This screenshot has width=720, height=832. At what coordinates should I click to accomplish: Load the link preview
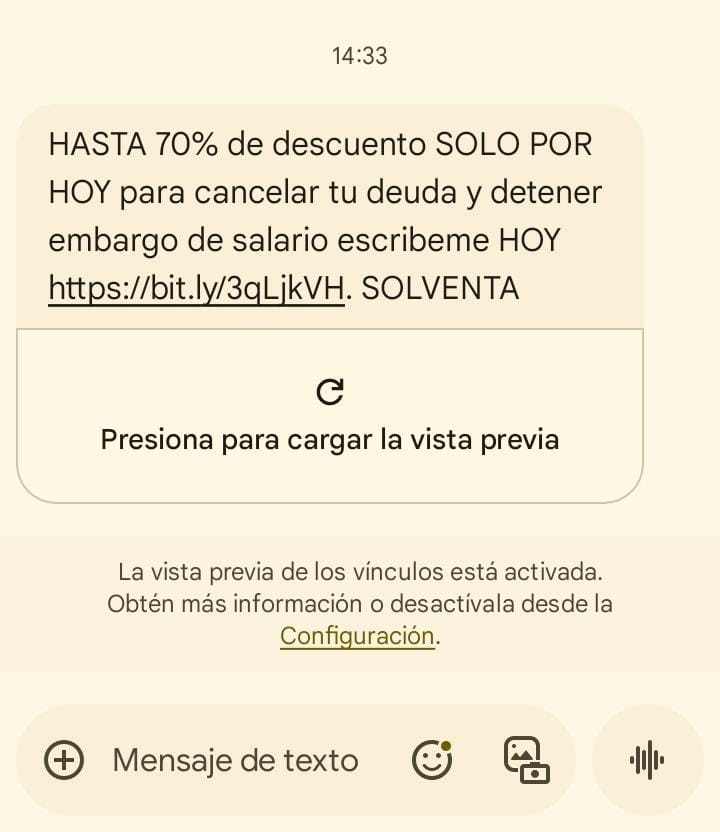329,416
